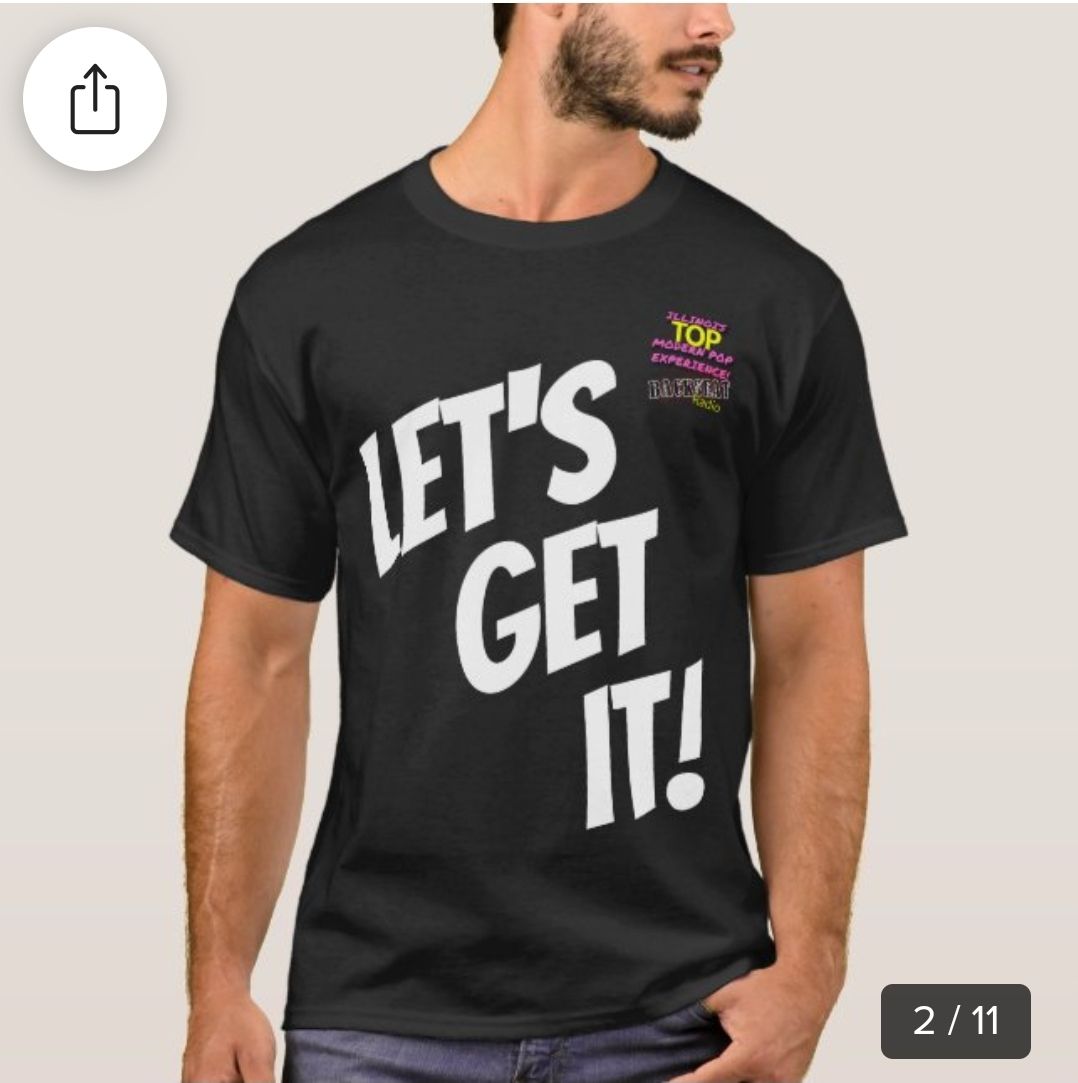
Task: Open the t-shirt product image fullscreen
Action: coord(539,560)
